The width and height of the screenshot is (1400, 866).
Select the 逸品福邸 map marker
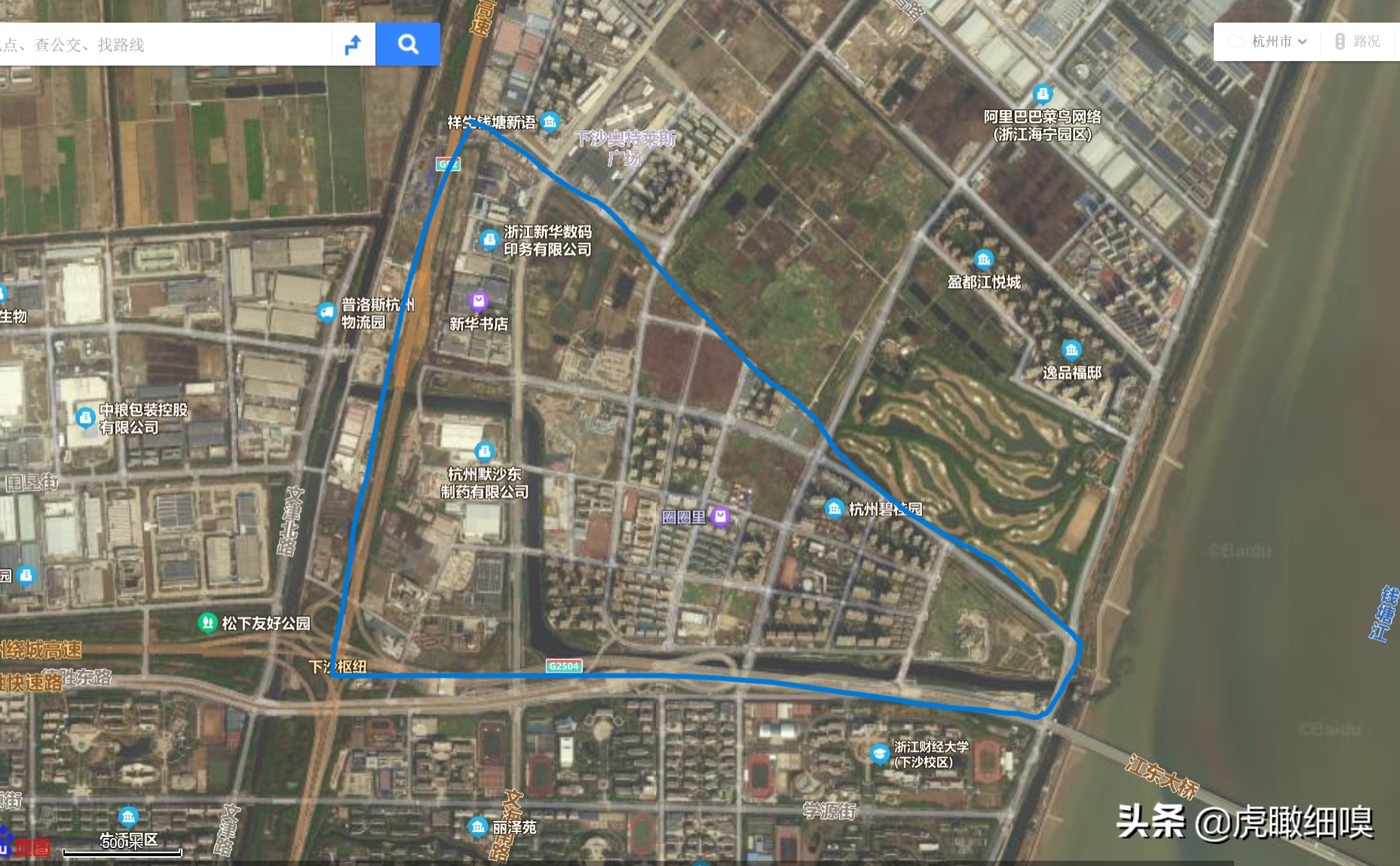(x=1071, y=350)
